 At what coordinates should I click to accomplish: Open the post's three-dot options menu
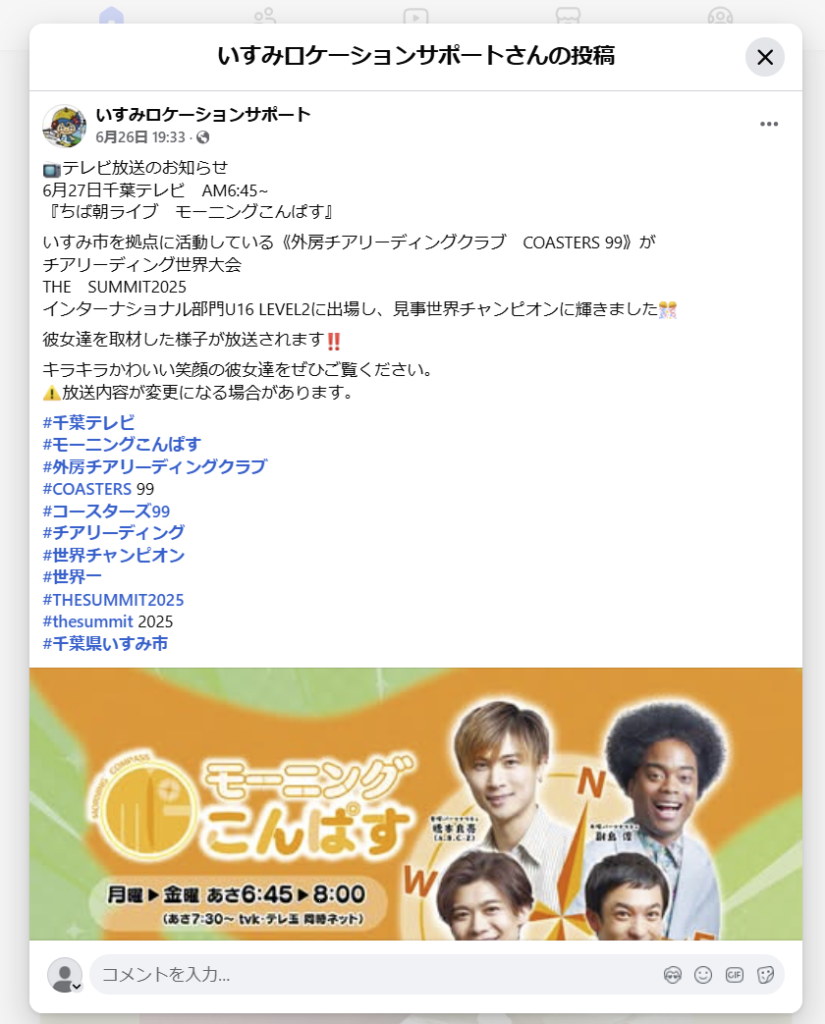[768, 124]
